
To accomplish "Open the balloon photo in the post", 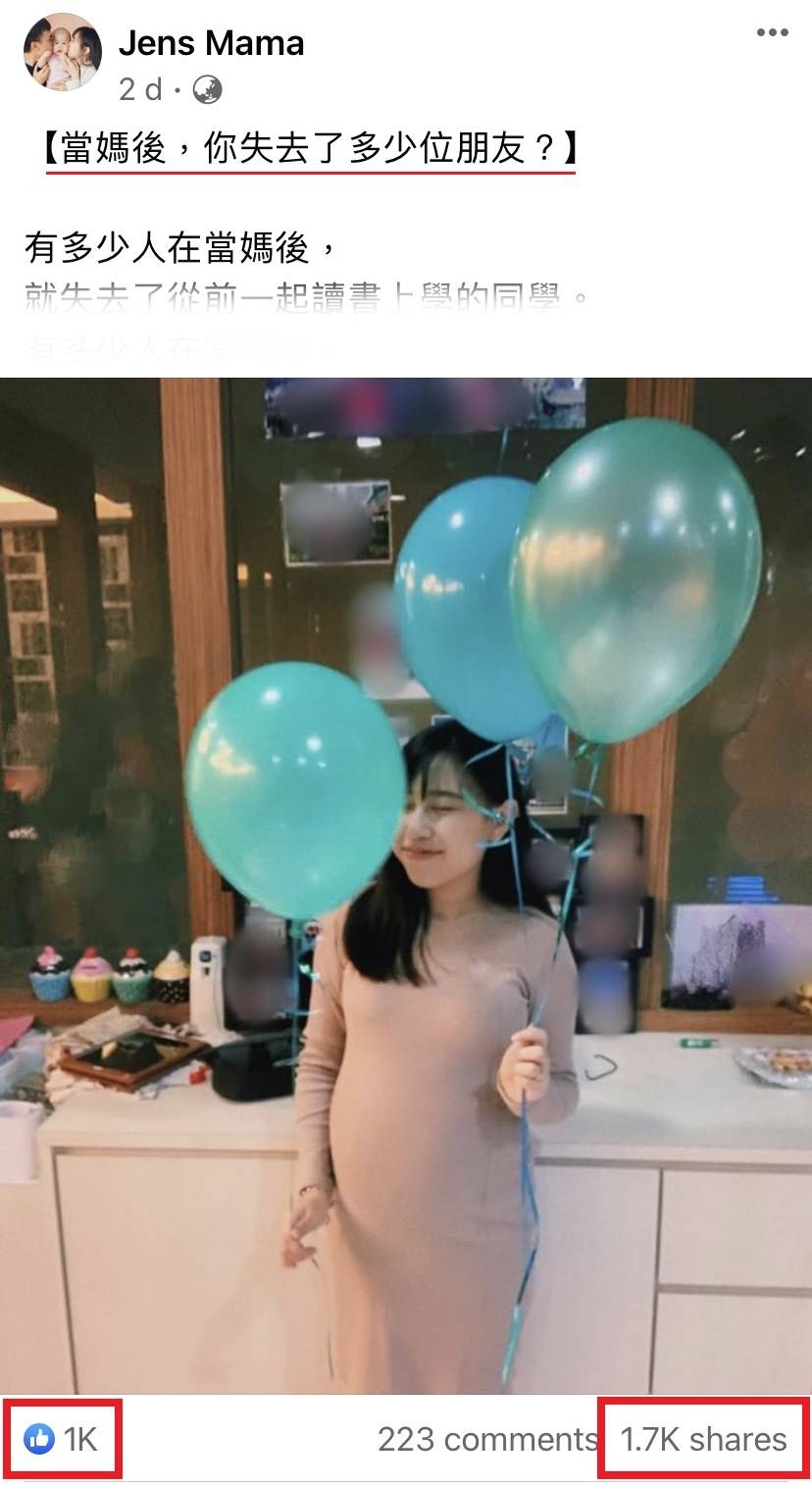I will (x=406, y=883).
